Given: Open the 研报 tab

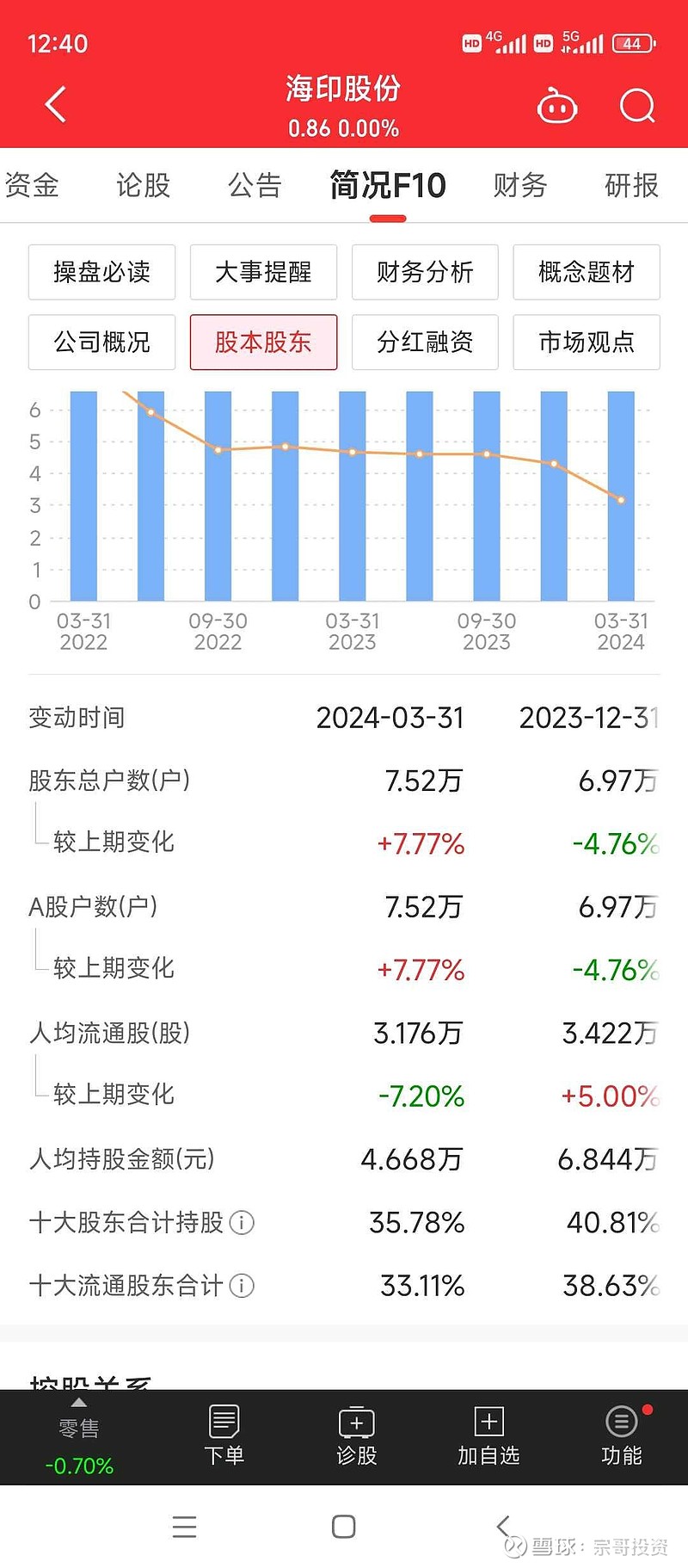Looking at the screenshot, I should tap(631, 185).
